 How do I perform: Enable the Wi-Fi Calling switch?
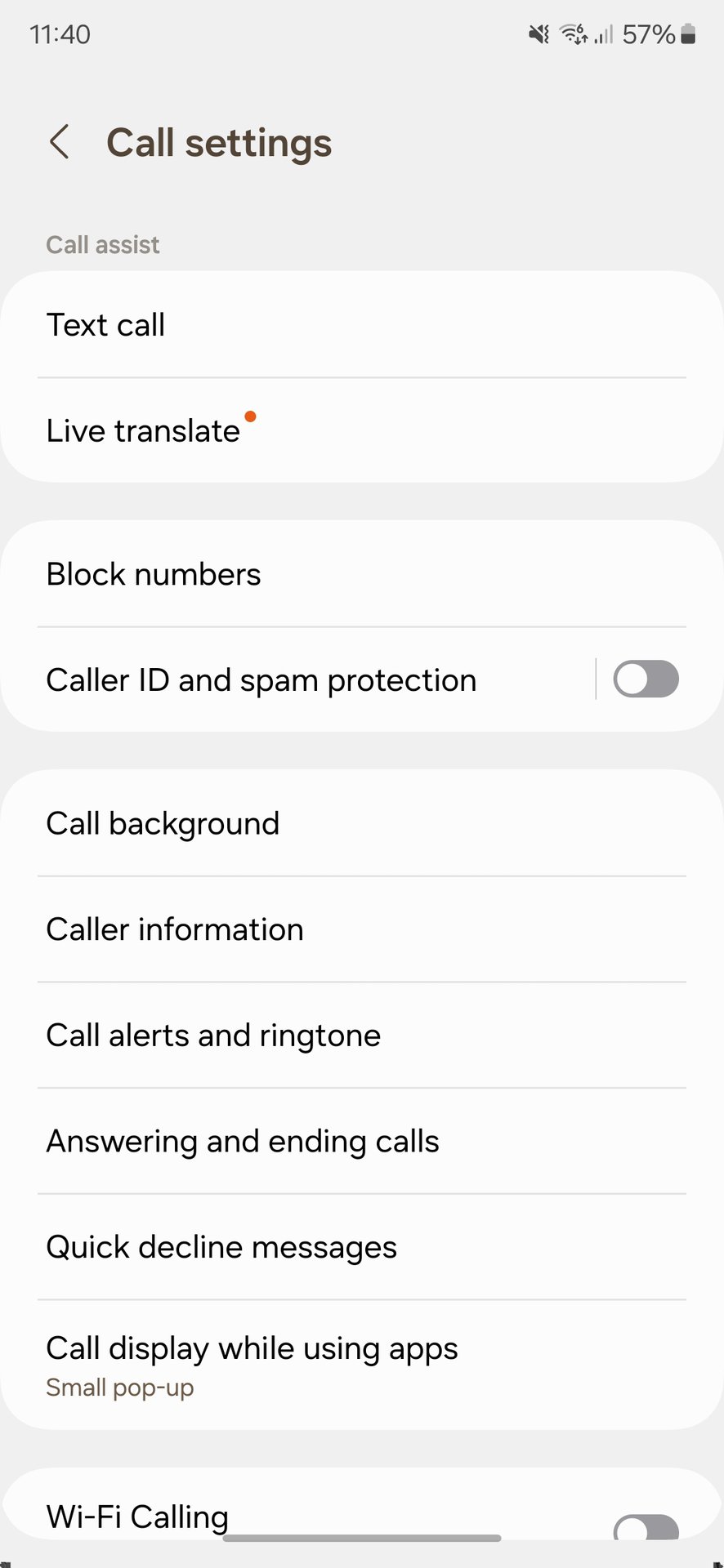tap(646, 1527)
